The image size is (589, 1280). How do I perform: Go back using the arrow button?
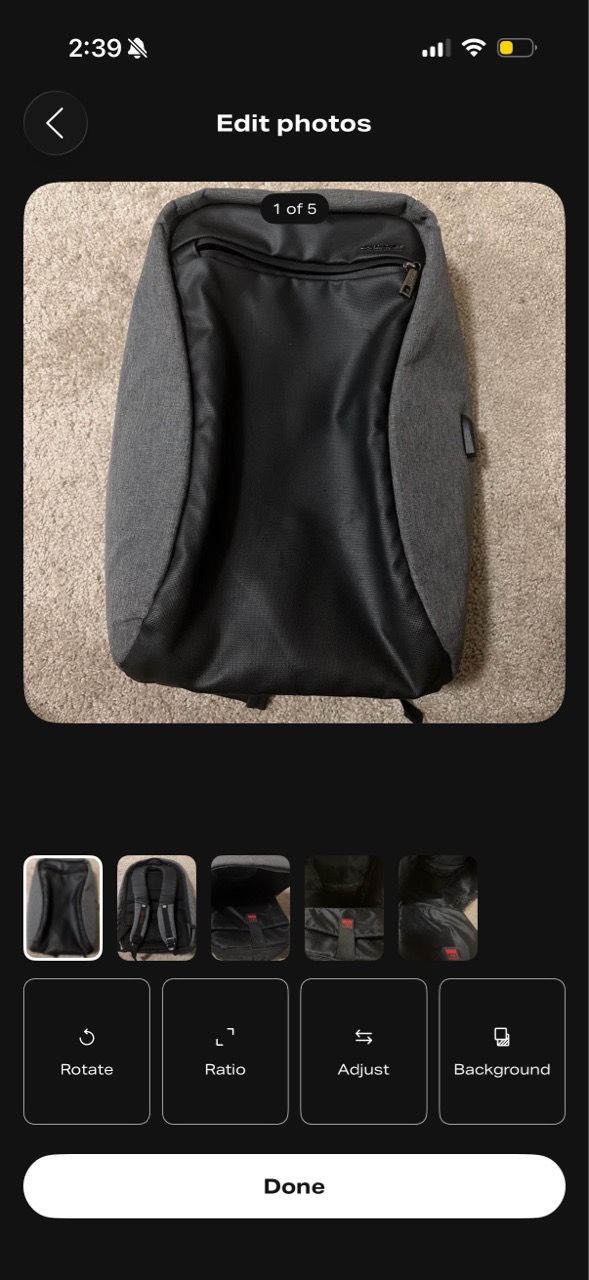(55, 123)
